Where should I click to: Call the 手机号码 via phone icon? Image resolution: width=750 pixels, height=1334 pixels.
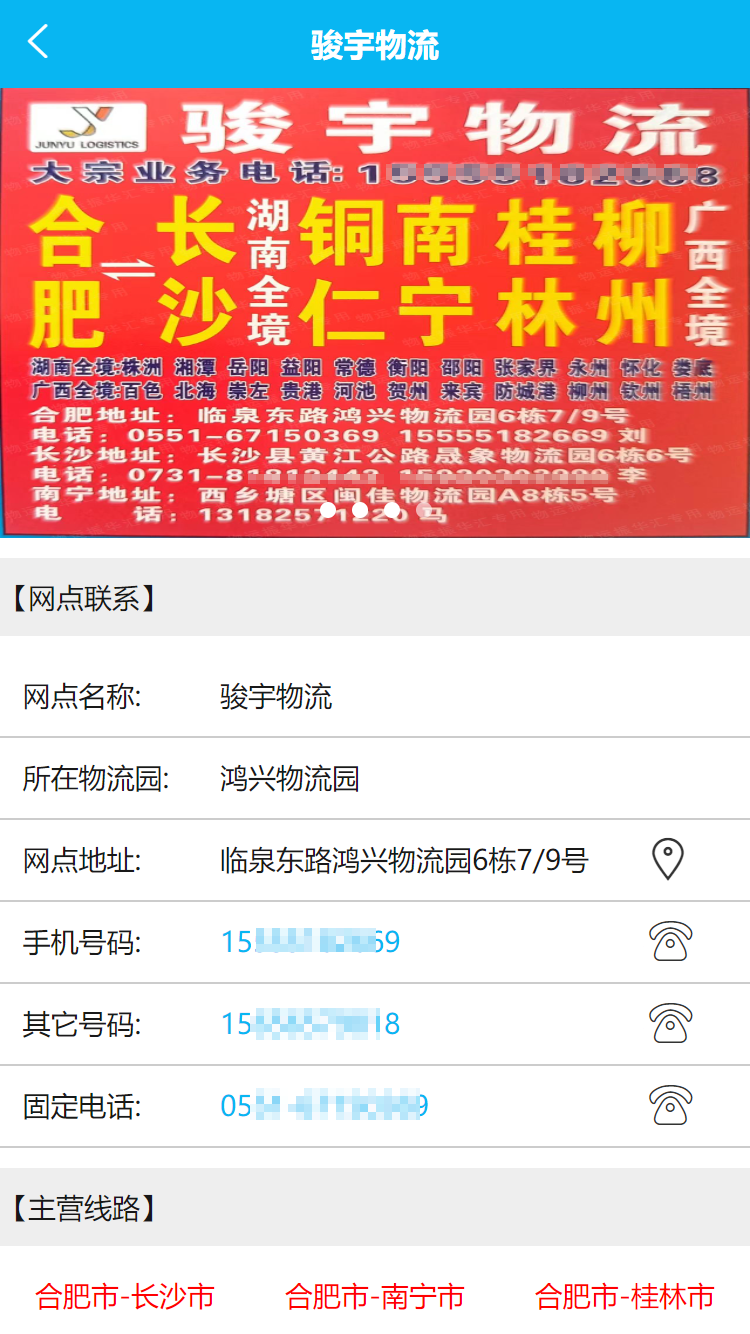click(x=670, y=942)
